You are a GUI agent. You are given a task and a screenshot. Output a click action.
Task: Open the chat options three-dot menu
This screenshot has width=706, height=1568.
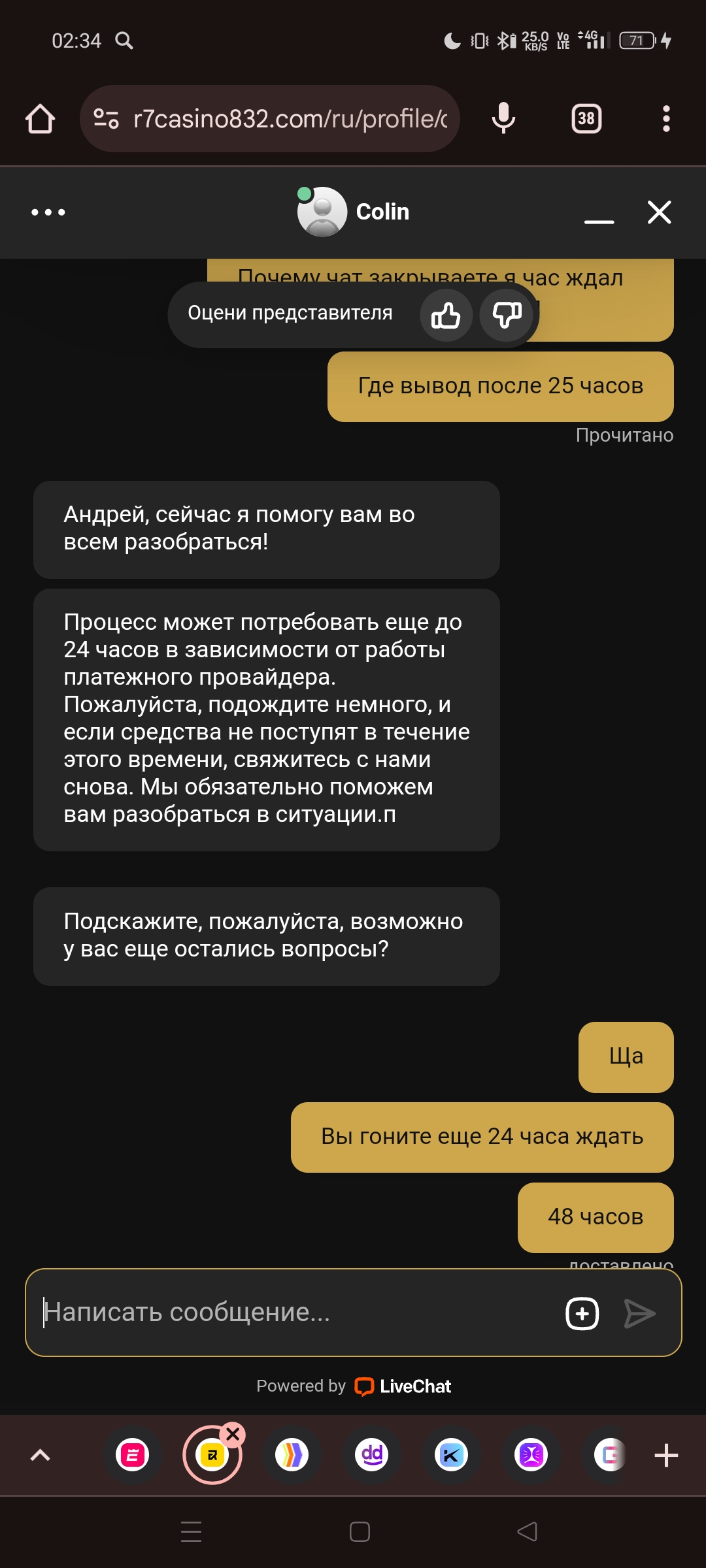point(48,212)
